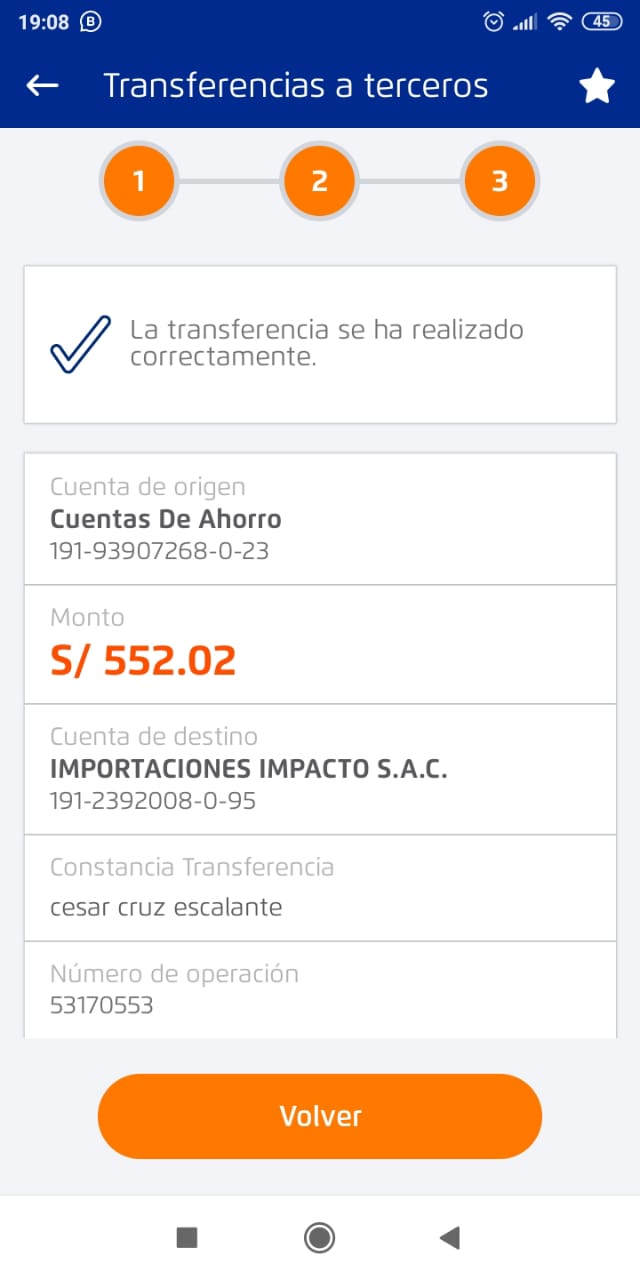
Task: Go back using the top arrow
Action: coord(42,86)
